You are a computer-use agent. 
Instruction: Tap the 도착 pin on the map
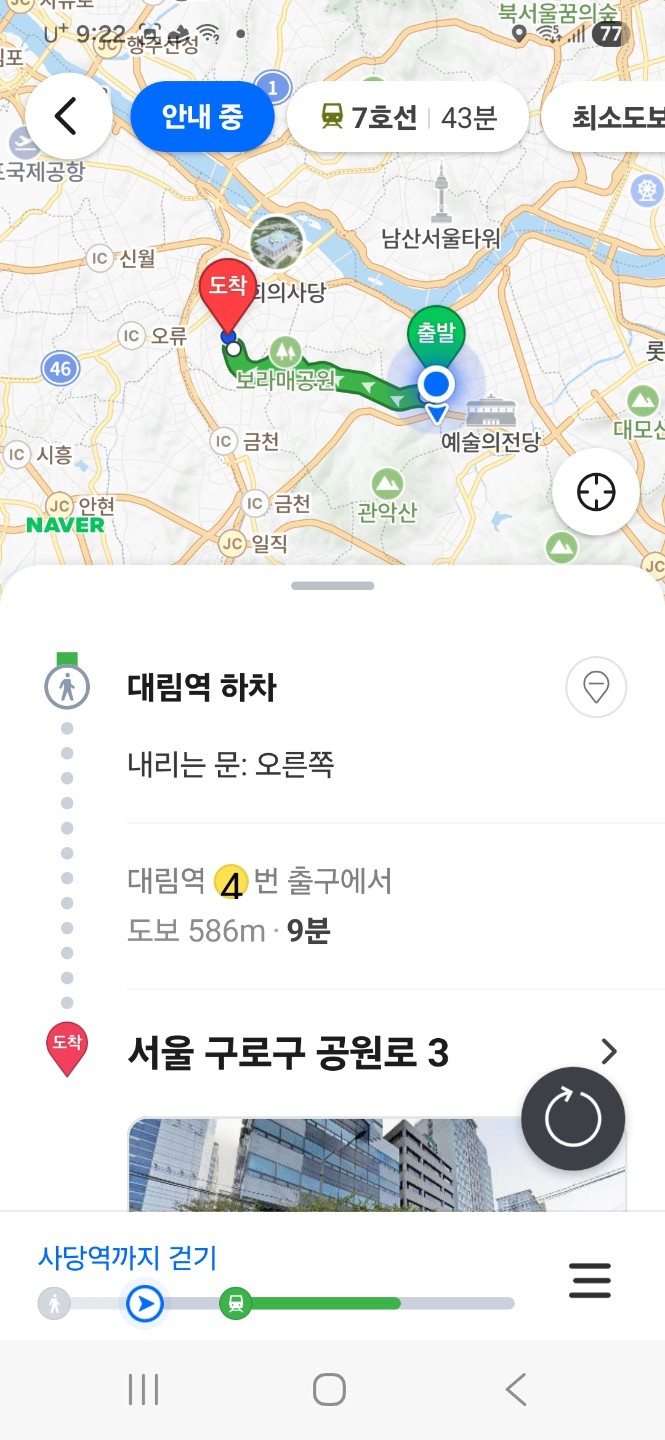click(228, 294)
